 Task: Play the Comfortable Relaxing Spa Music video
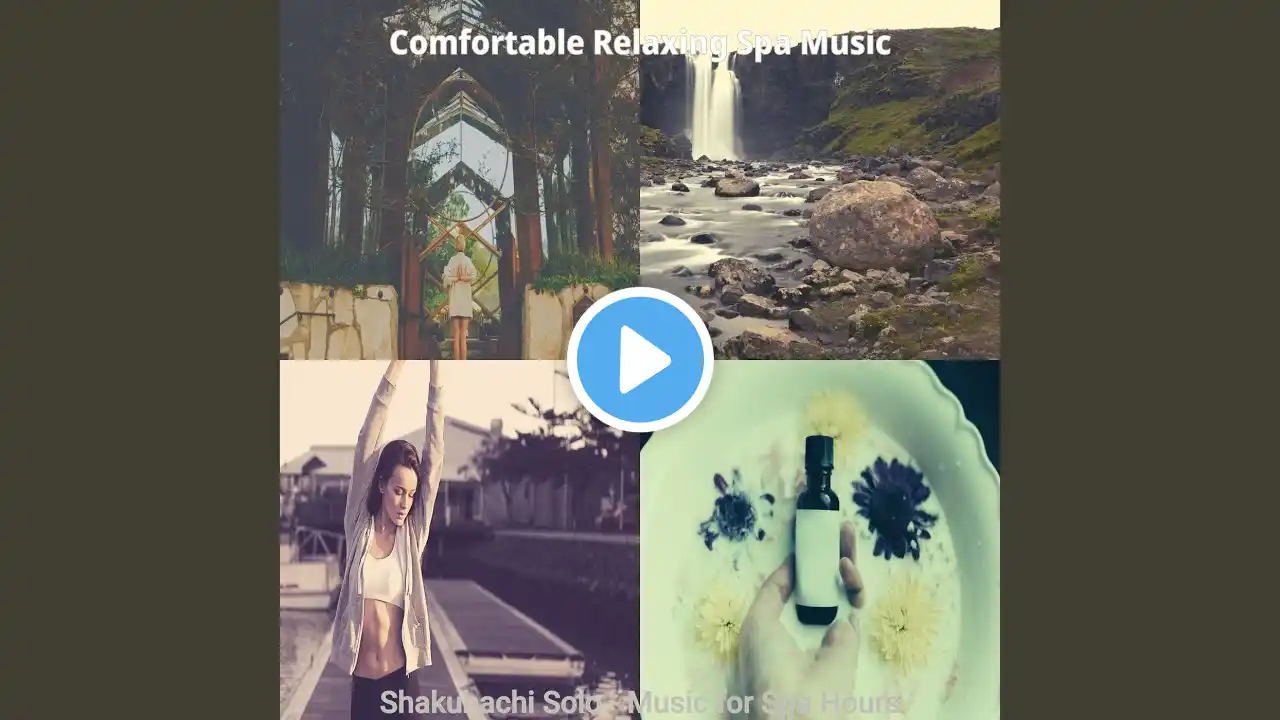[x=640, y=360]
